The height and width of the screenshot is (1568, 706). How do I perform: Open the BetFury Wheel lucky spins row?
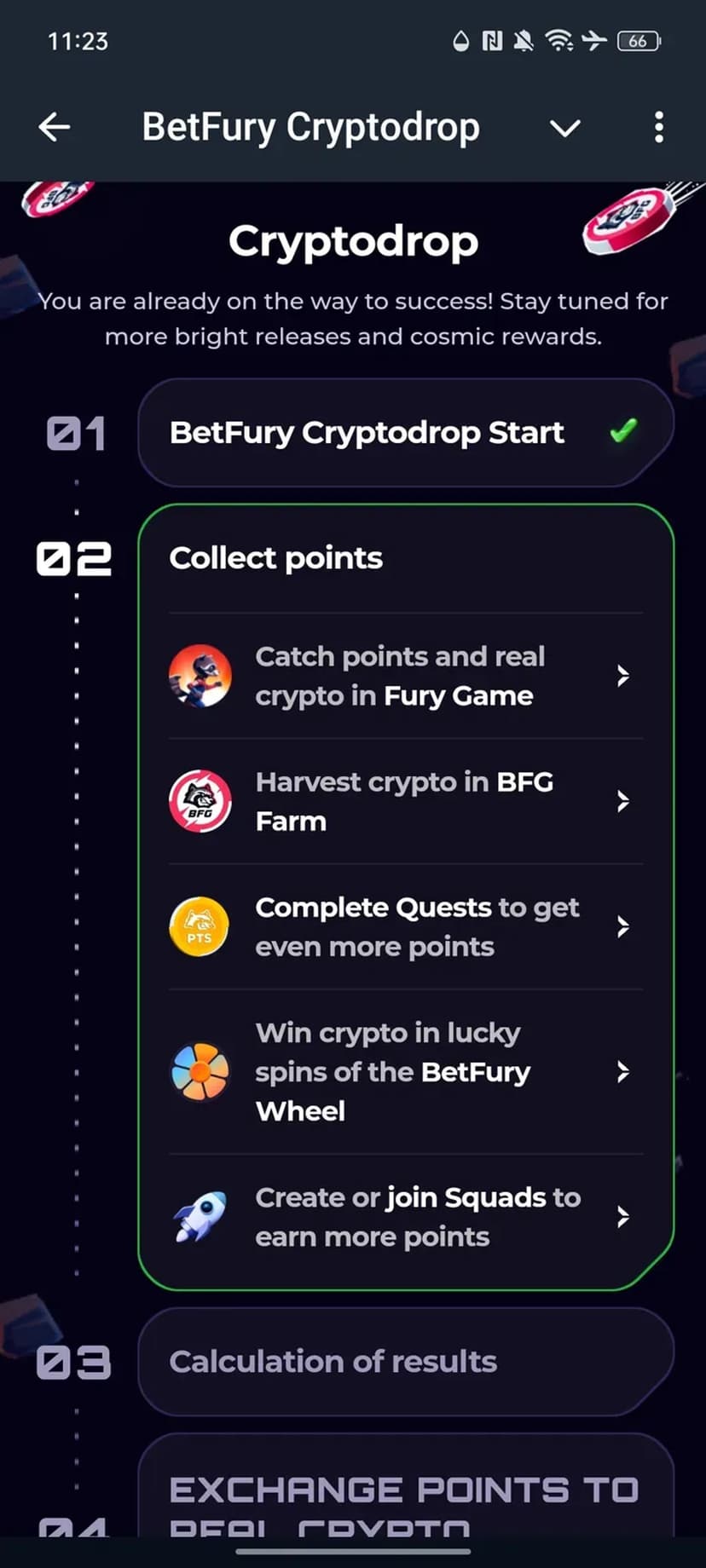point(406,1072)
